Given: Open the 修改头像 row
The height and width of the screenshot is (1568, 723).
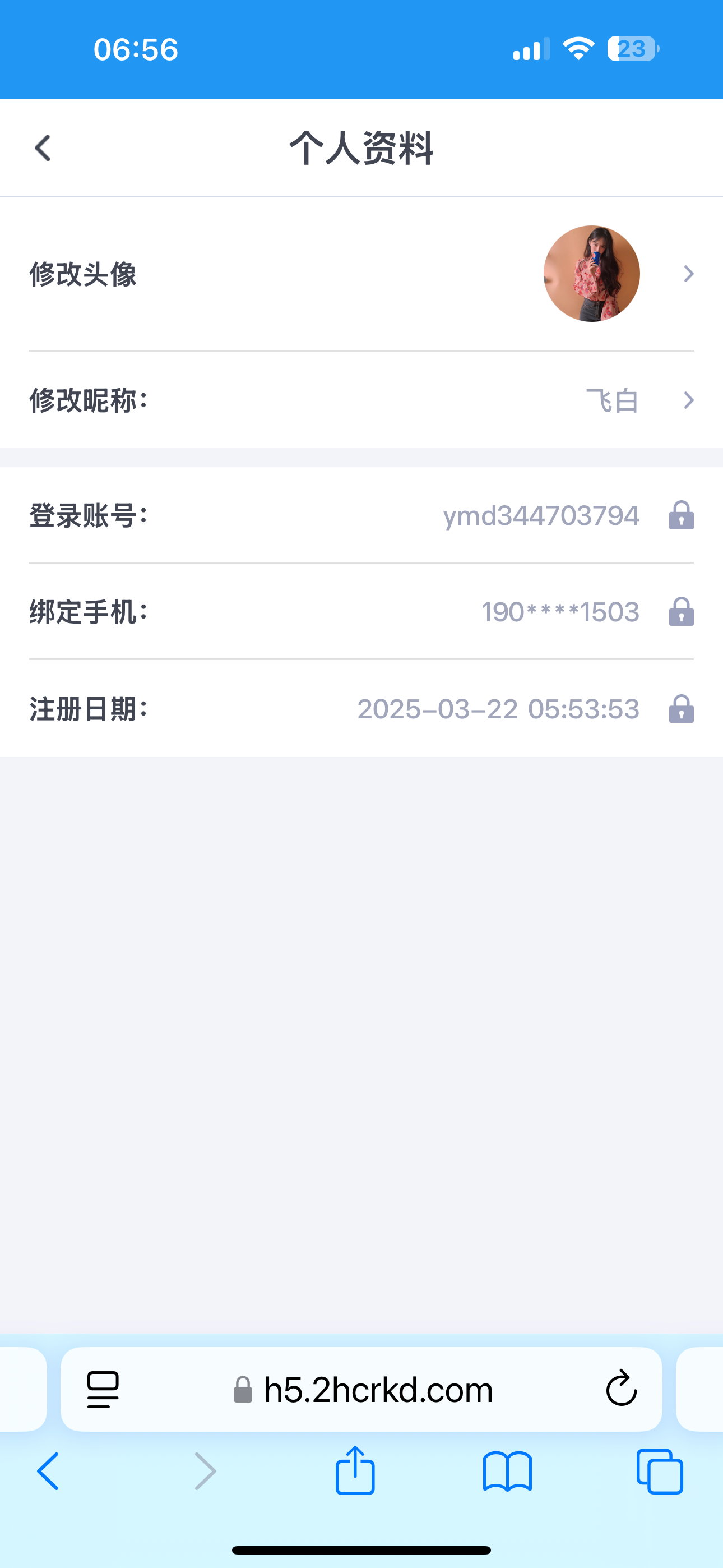Looking at the screenshot, I should pyautogui.click(x=361, y=274).
